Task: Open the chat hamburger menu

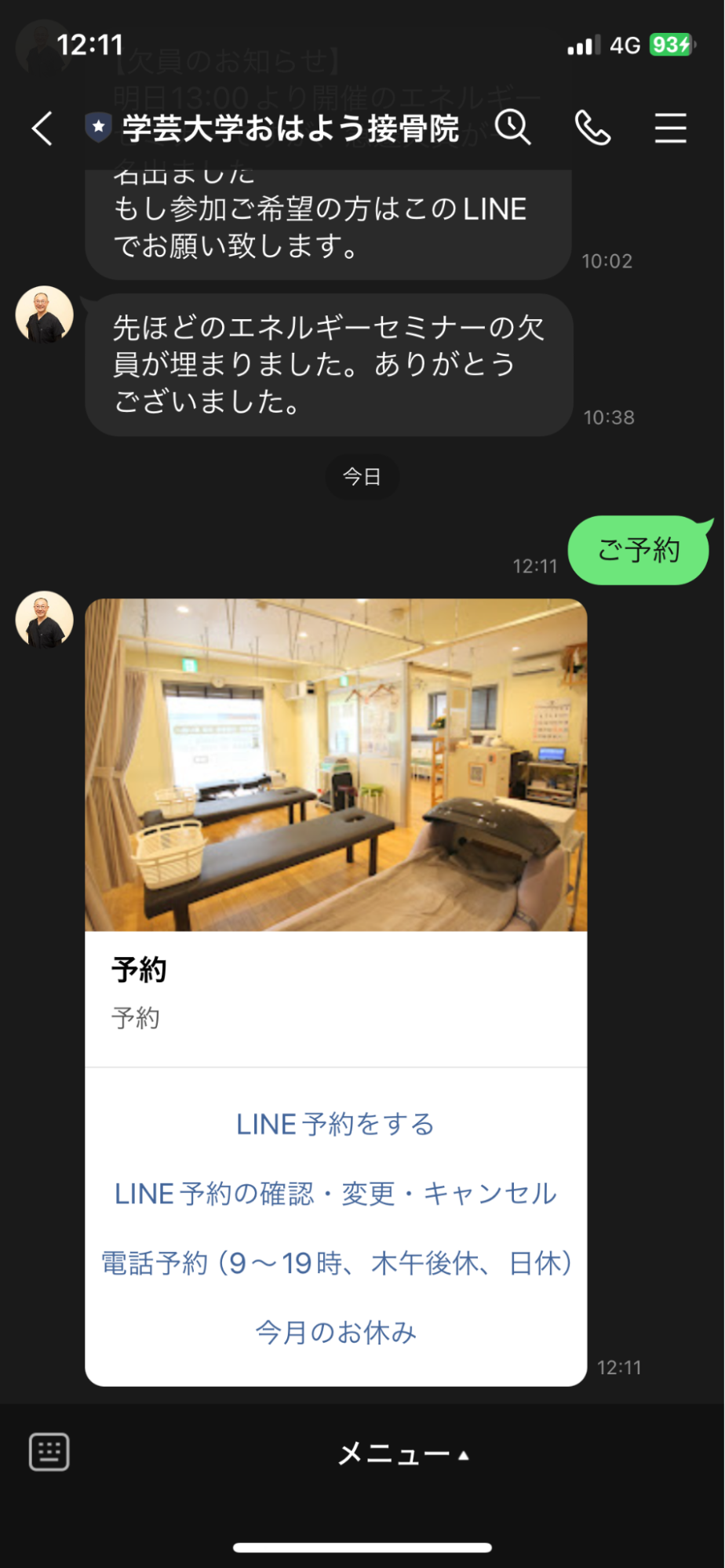Action: coord(670,128)
